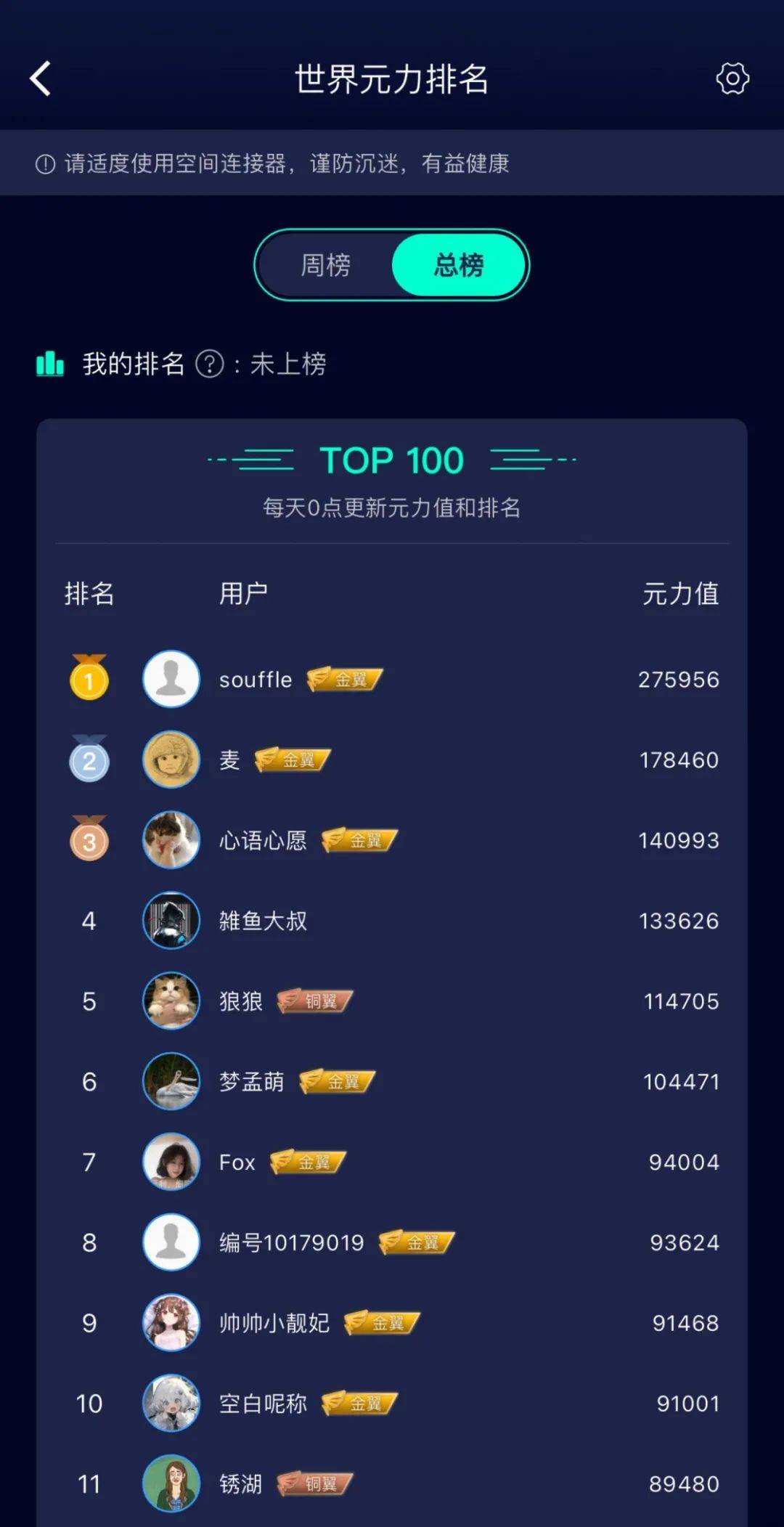
Task: Open souffle's profile row
Action: pos(392,680)
